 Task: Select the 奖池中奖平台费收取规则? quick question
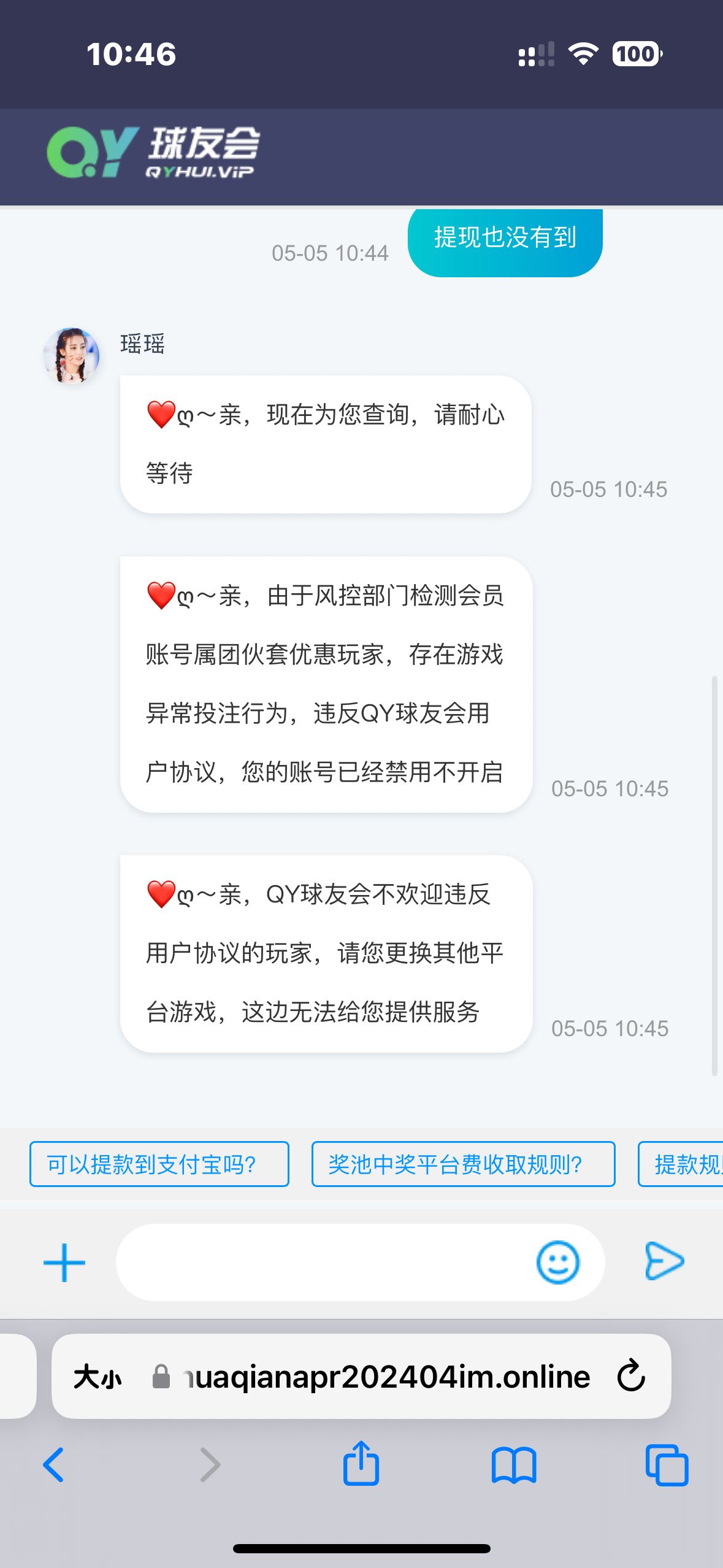pyautogui.click(x=463, y=1164)
